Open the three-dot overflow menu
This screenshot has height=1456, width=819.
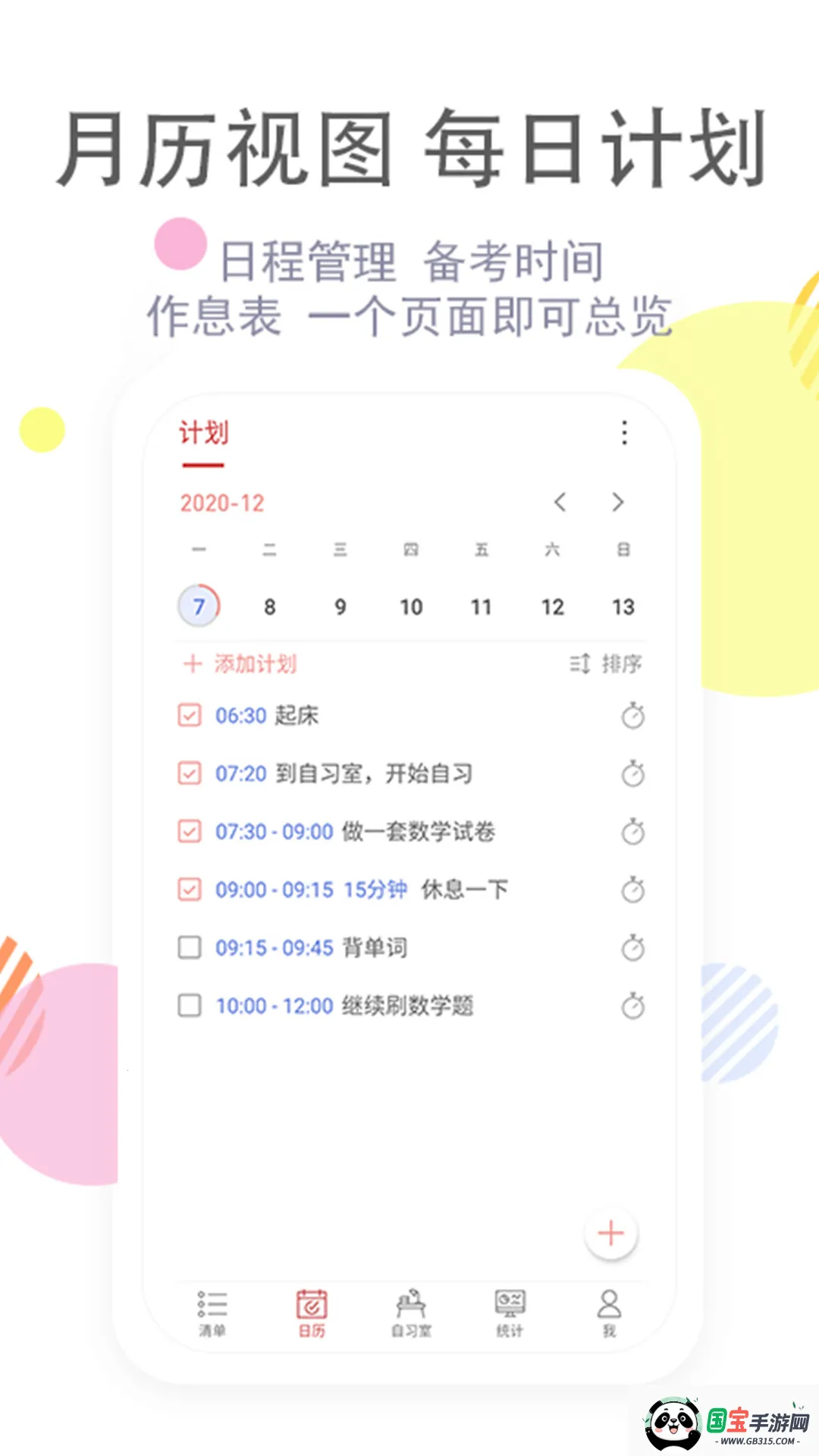[x=624, y=432]
